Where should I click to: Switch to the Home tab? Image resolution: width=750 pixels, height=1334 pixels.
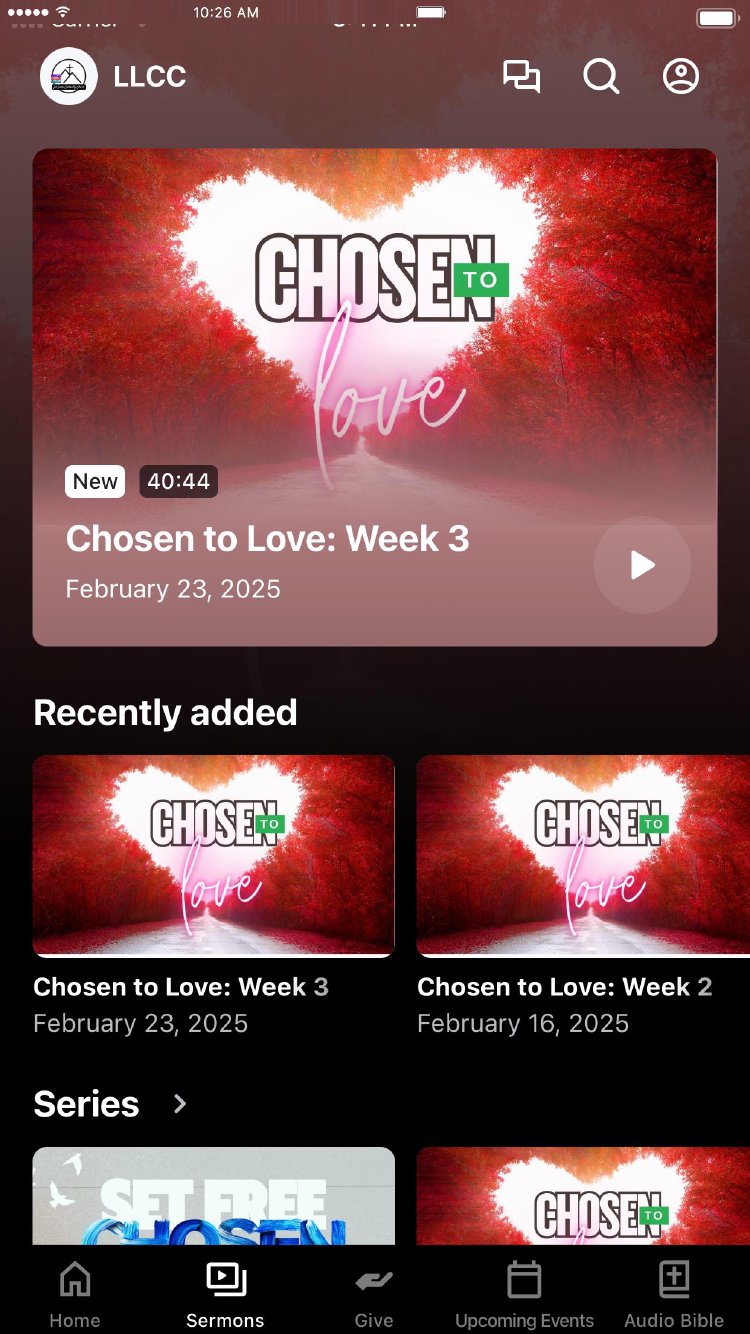click(75, 1294)
